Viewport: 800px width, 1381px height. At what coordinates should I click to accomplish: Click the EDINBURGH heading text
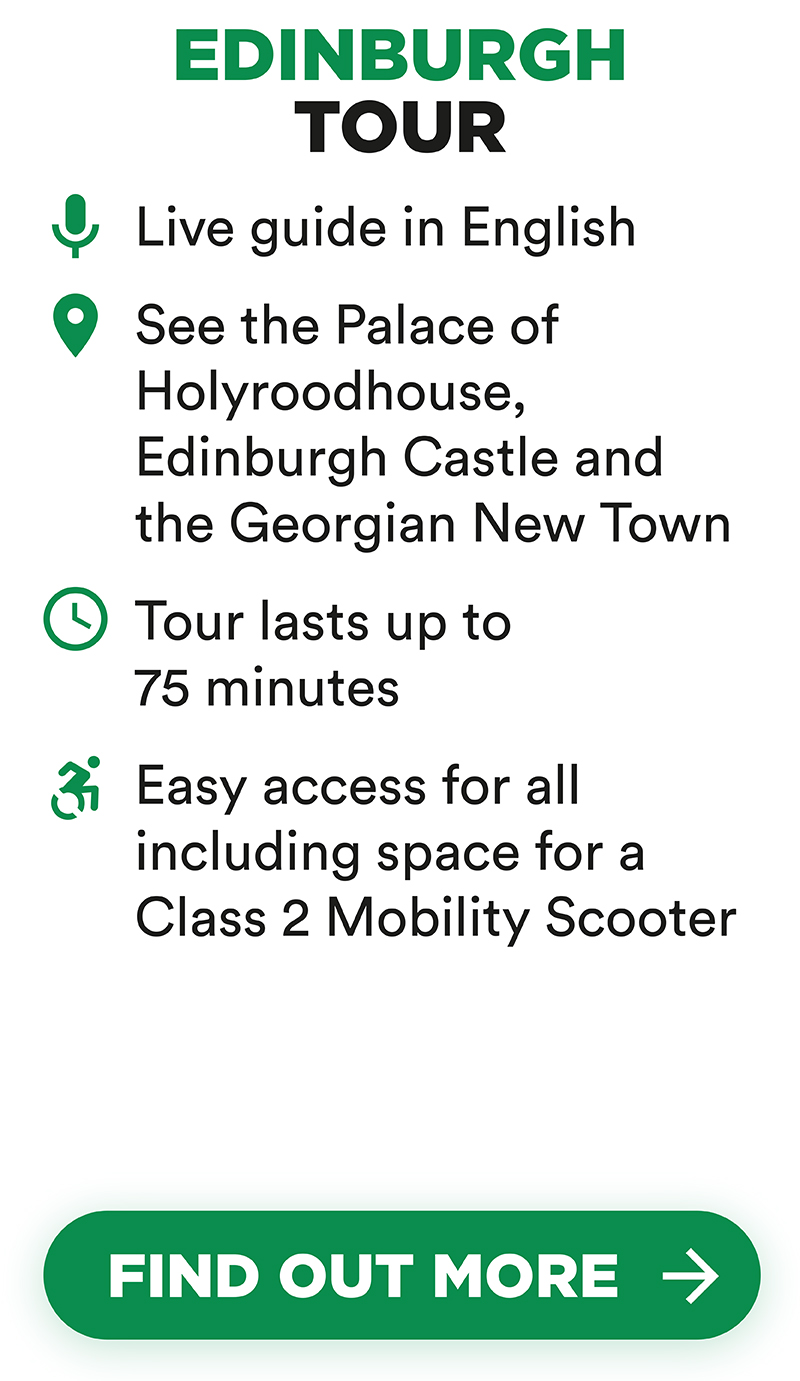point(398,57)
